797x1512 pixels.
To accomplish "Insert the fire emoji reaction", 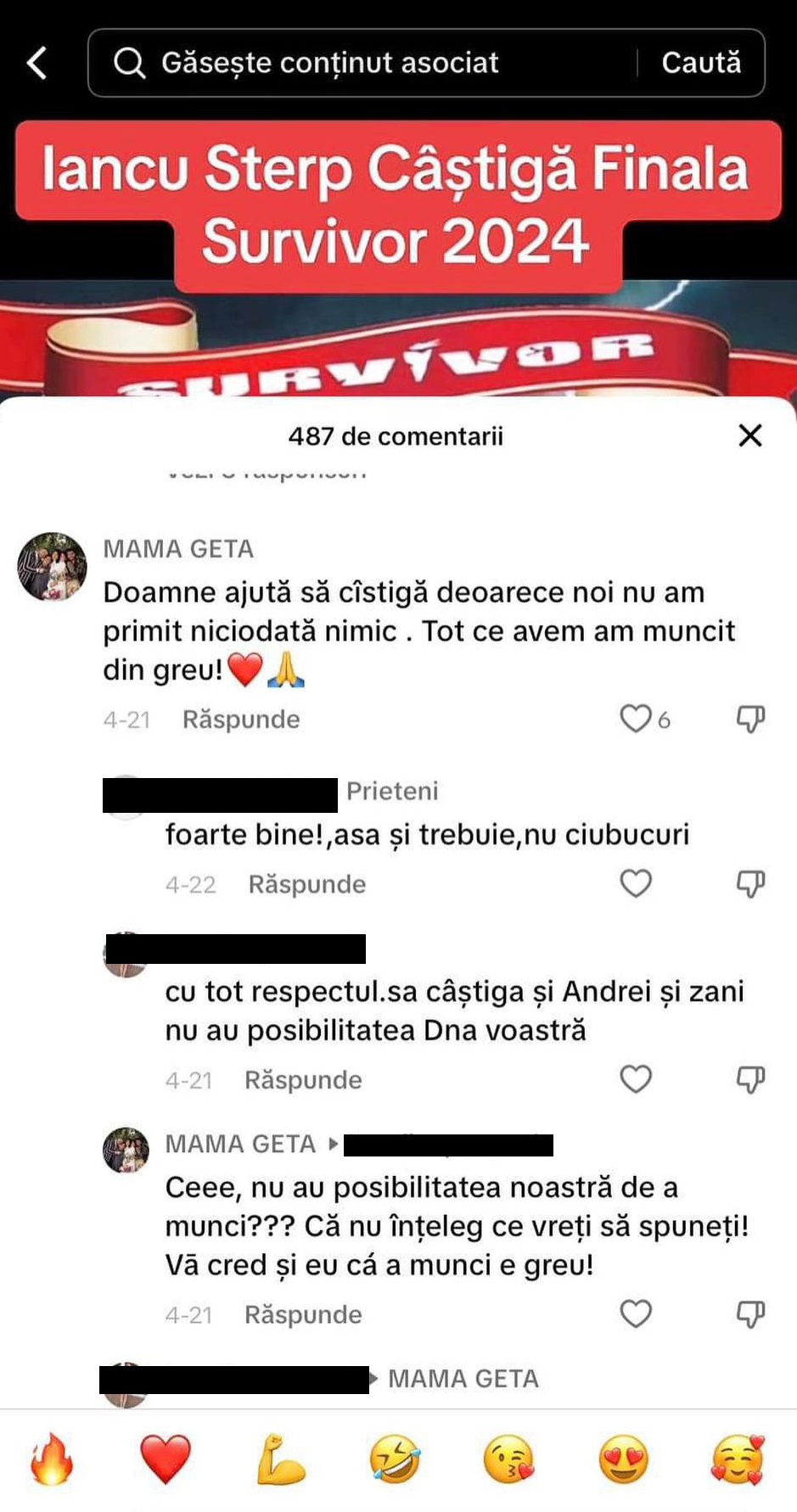I will (52, 1459).
